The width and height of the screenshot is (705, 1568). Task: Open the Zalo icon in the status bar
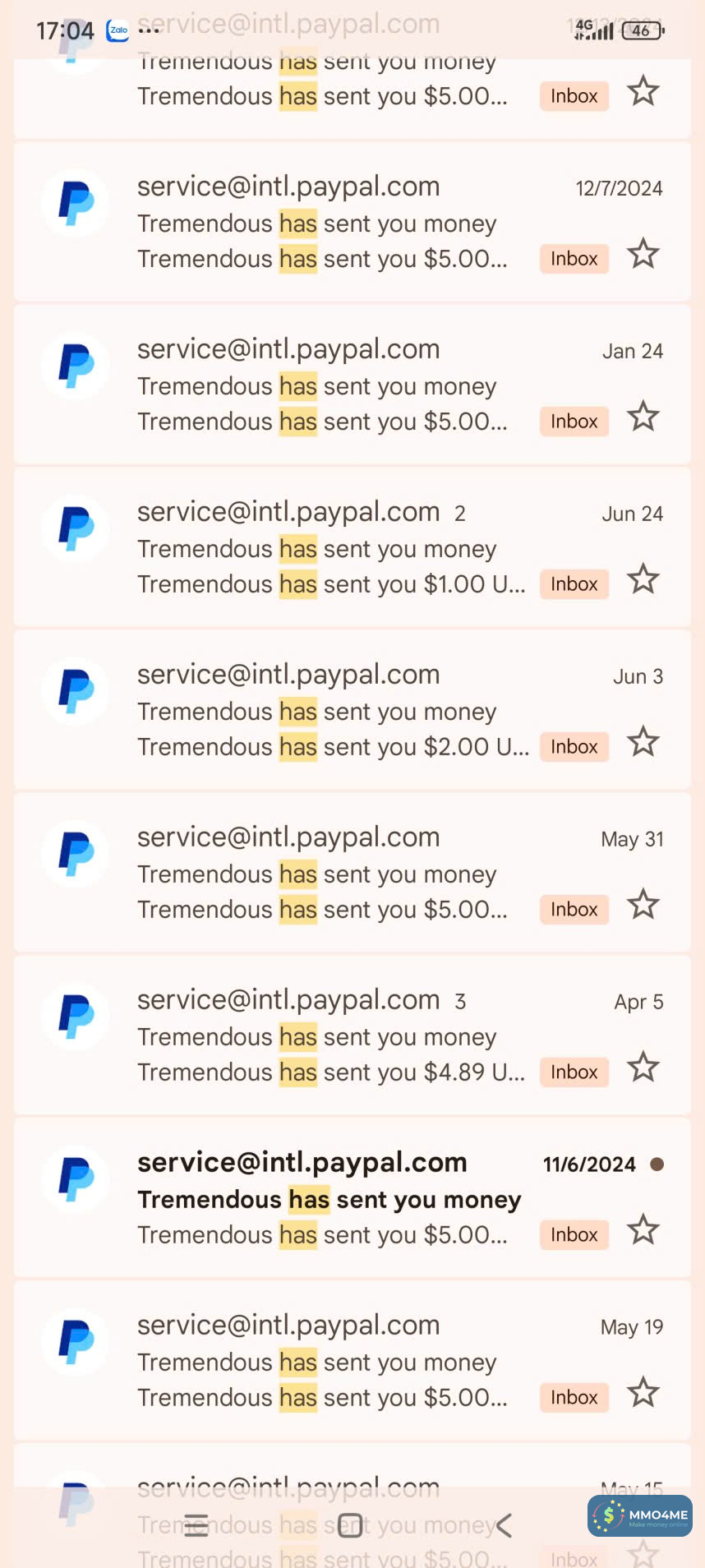(117, 30)
